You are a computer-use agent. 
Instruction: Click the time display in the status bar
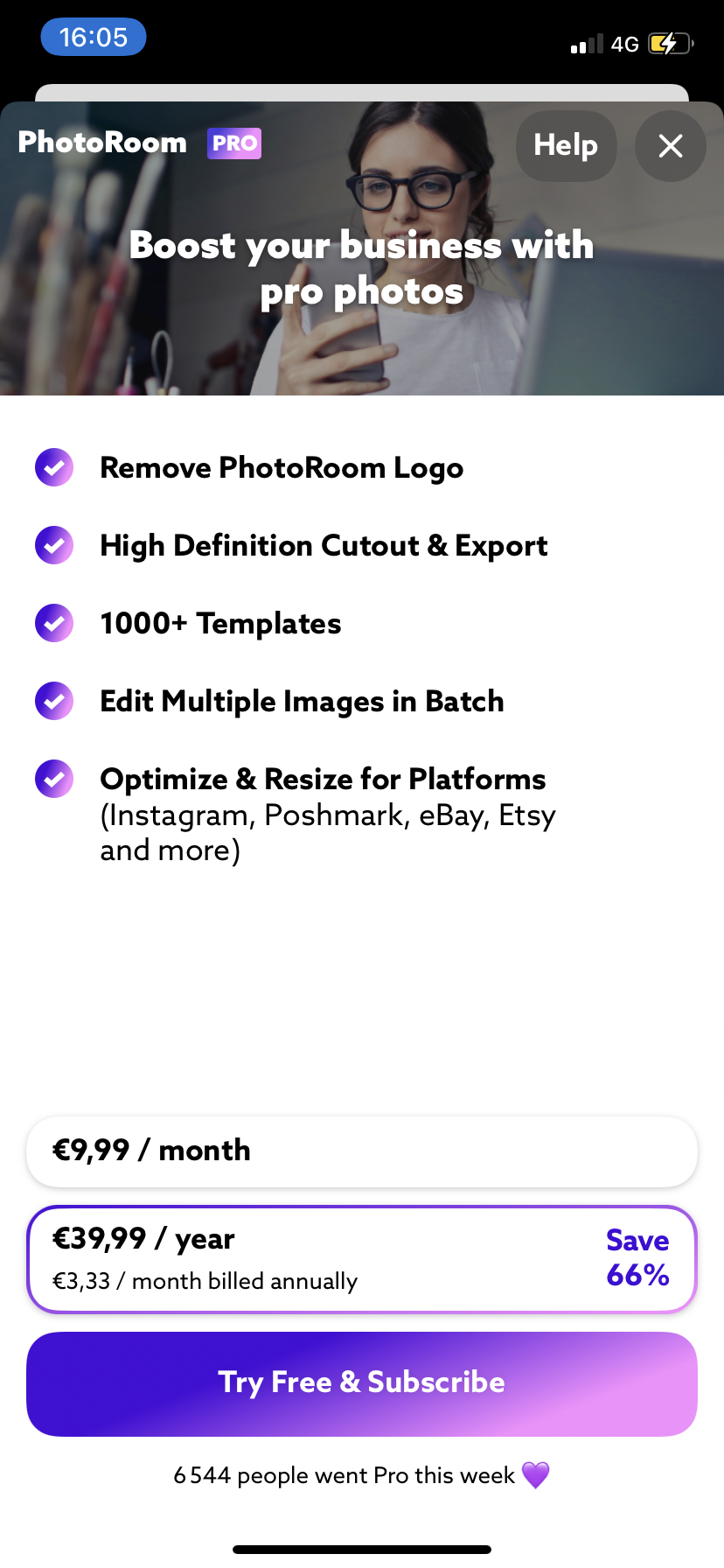tap(94, 37)
